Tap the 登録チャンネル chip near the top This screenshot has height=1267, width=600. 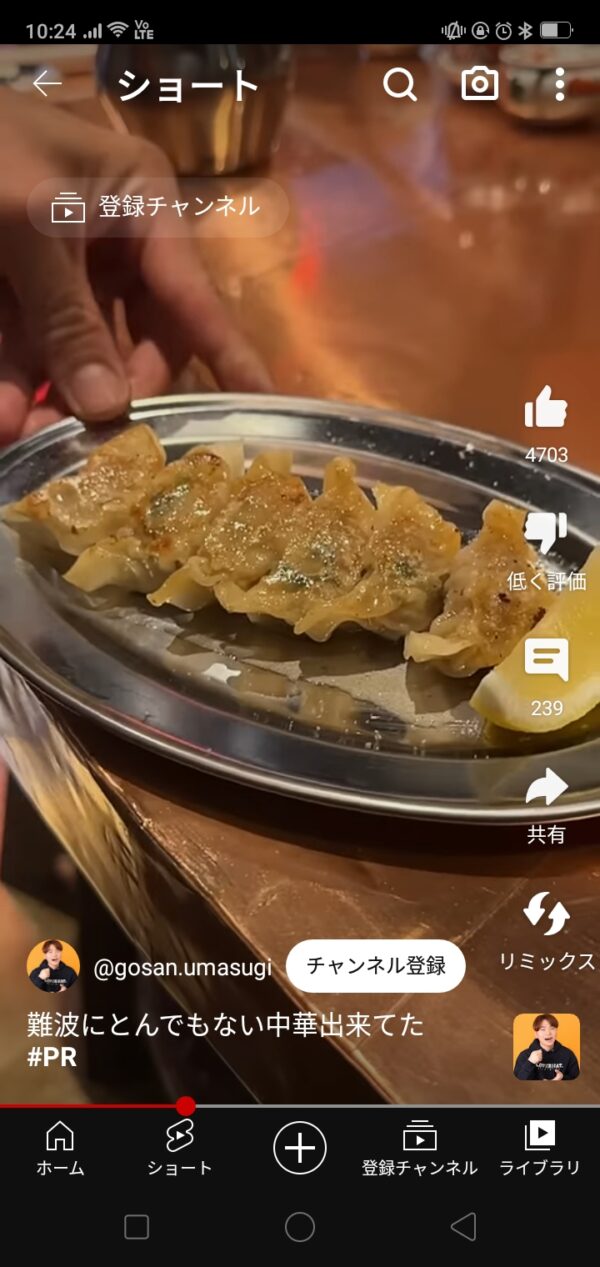click(157, 208)
